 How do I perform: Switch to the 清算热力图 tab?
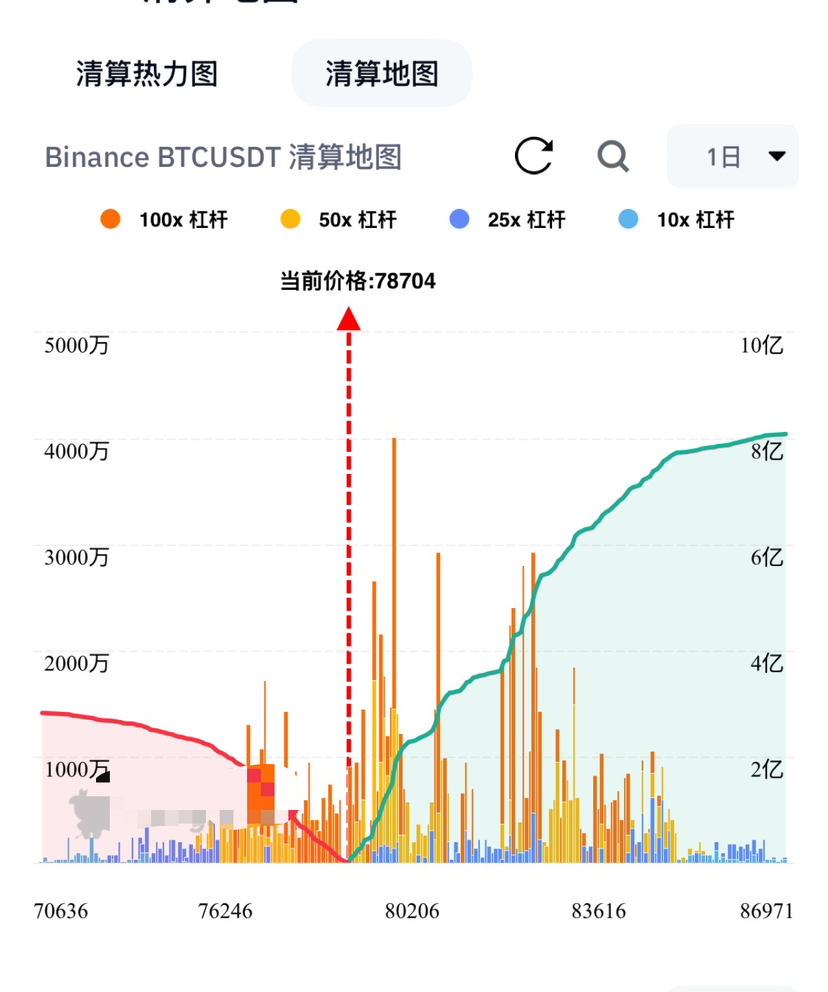click(x=147, y=74)
